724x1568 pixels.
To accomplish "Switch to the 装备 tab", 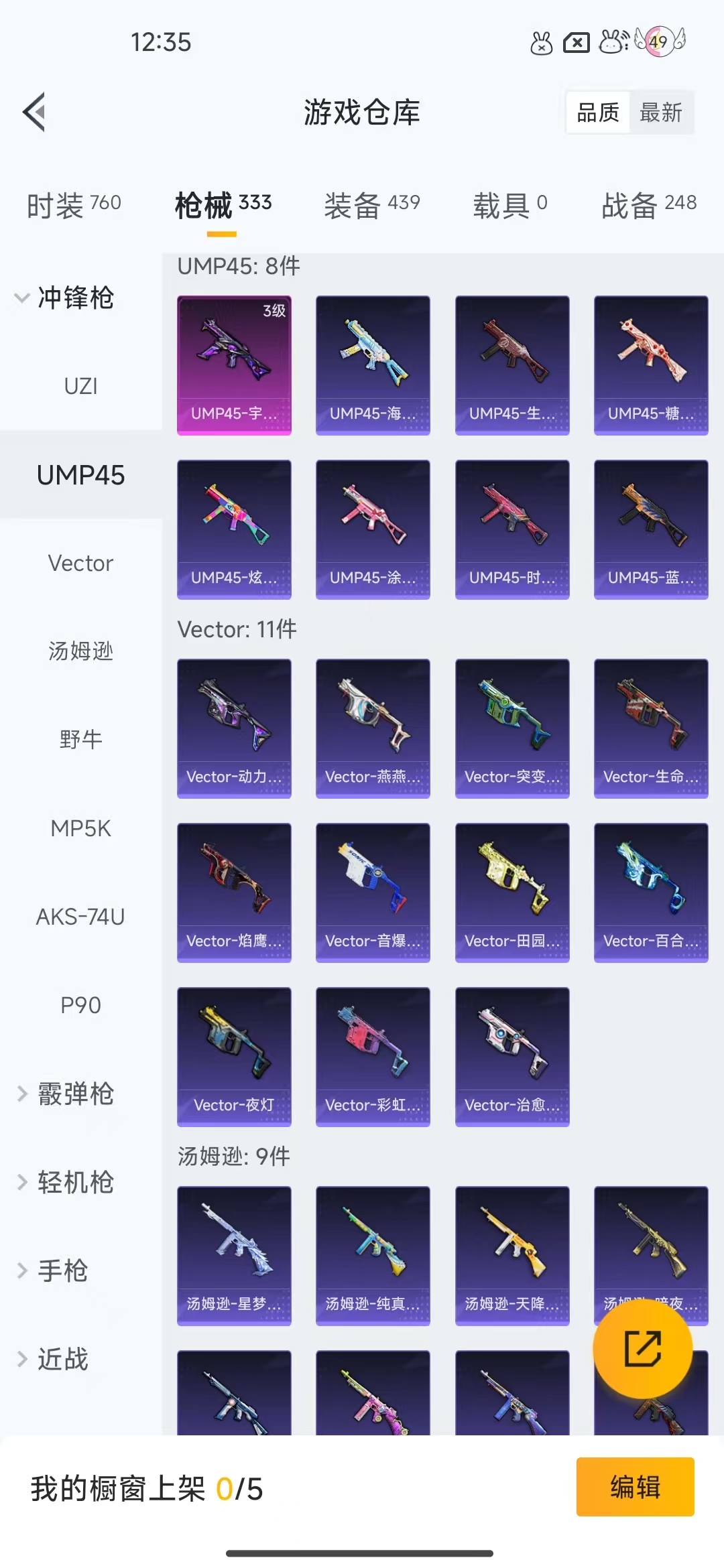I will pos(372,204).
